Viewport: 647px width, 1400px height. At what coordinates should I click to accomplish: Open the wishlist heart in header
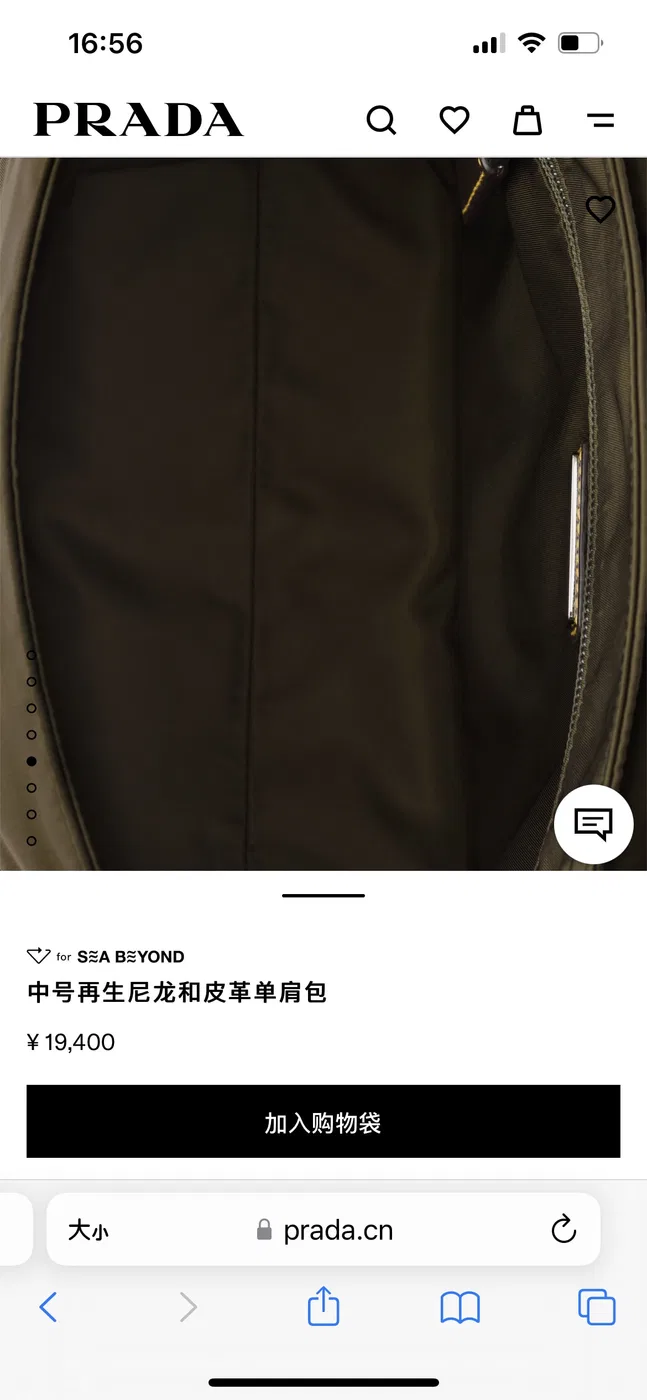(454, 121)
